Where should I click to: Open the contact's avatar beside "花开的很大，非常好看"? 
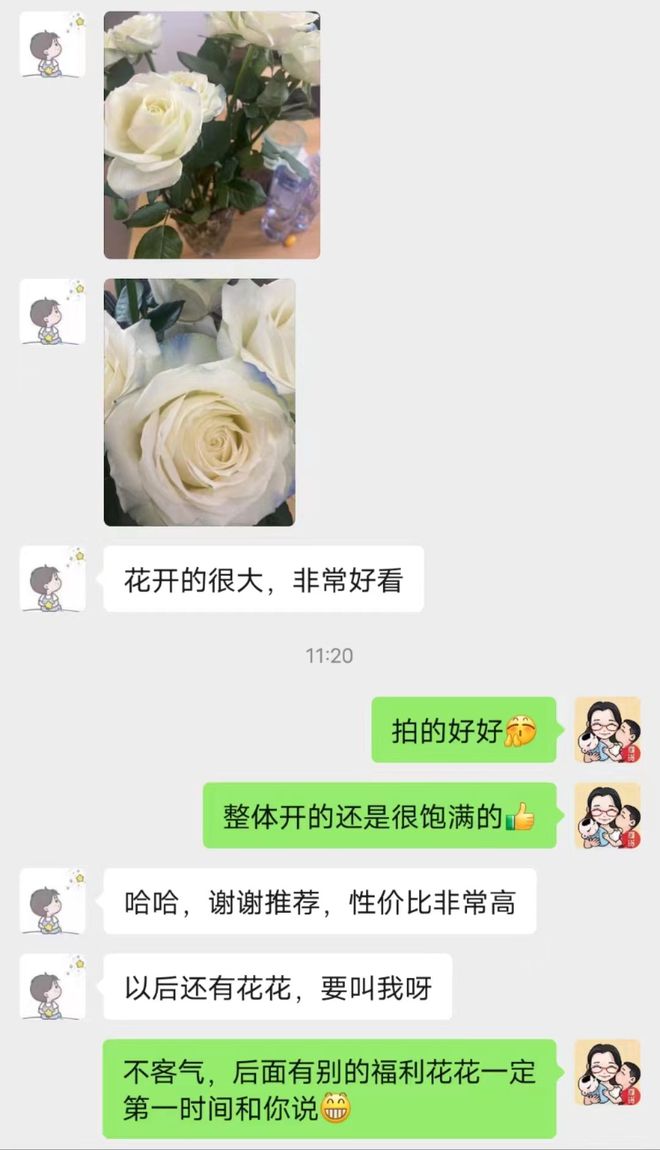point(52,579)
